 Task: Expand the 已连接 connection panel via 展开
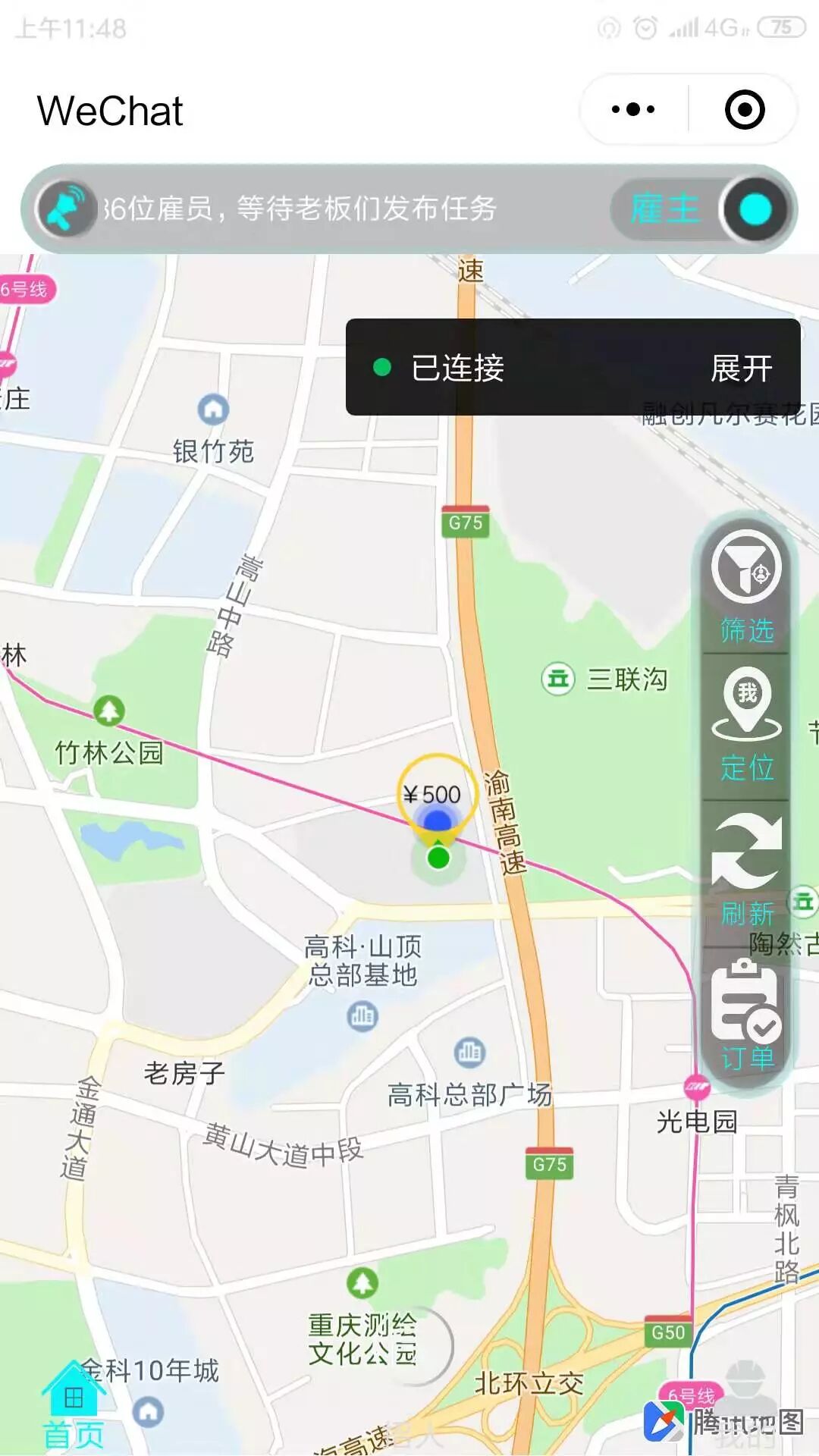pyautogui.click(x=741, y=369)
